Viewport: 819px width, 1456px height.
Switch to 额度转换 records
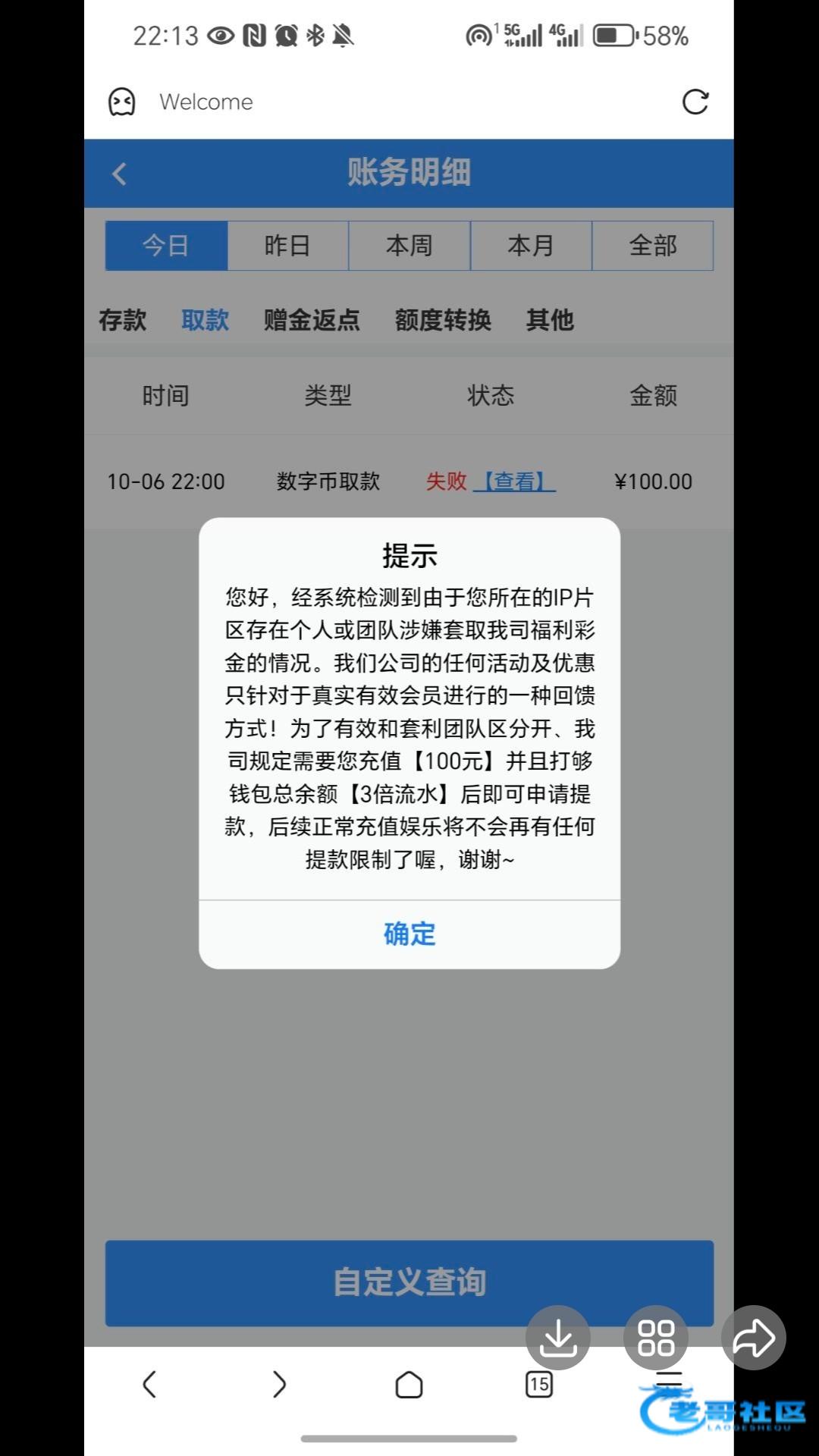point(443,320)
